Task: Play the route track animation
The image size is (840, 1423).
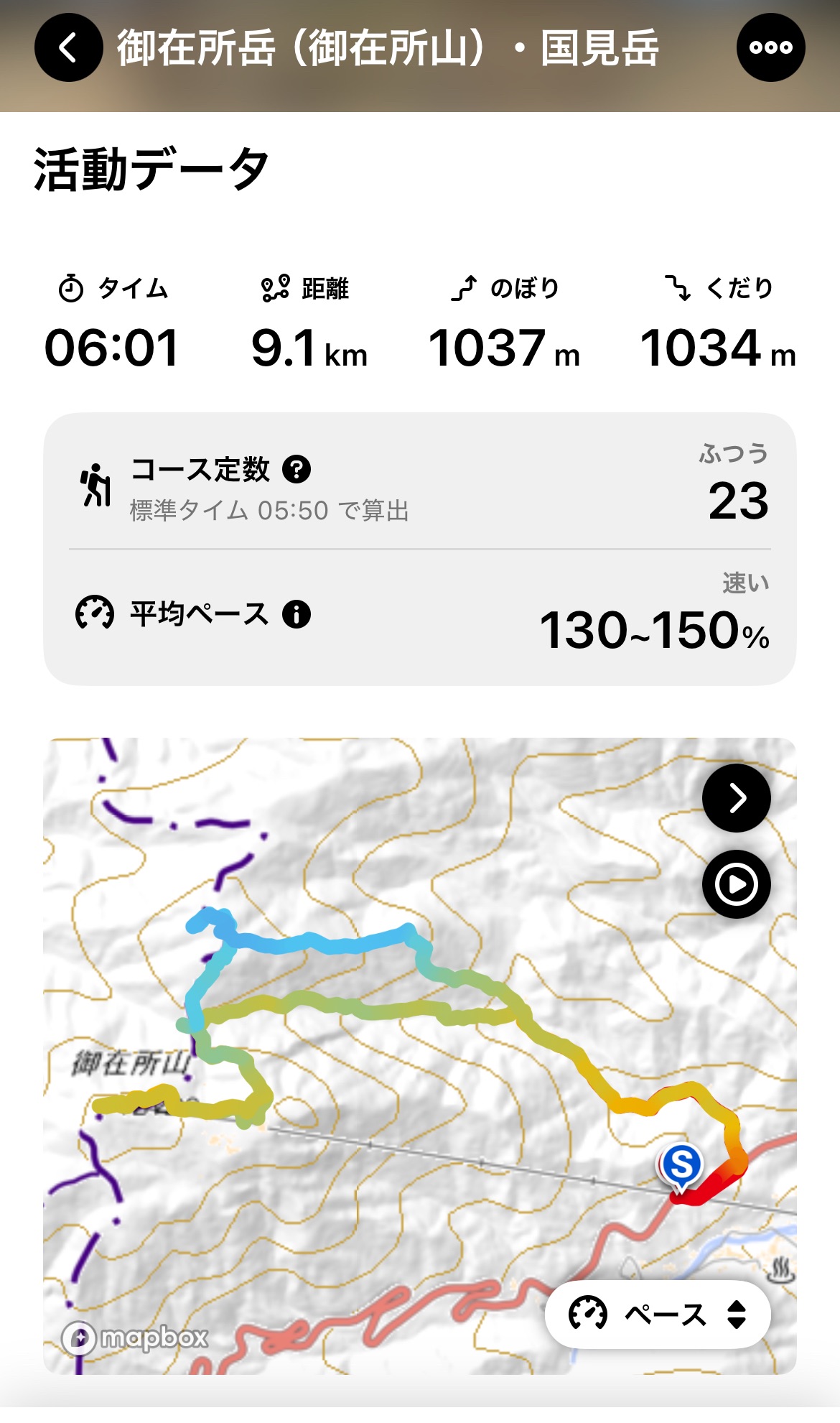Action: tap(736, 884)
